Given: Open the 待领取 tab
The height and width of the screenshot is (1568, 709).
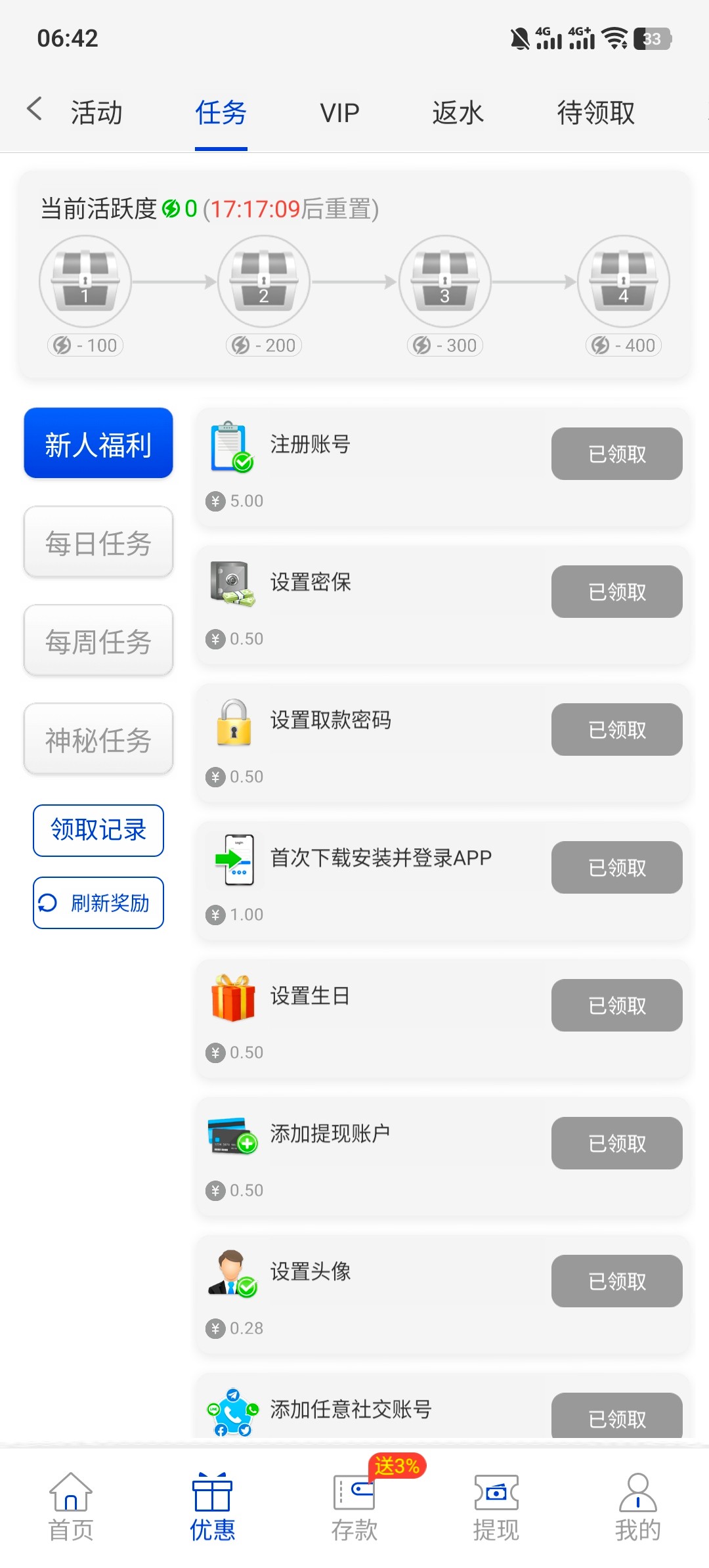Looking at the screenshot, I should pyautogui.click(x=595, y=113).
